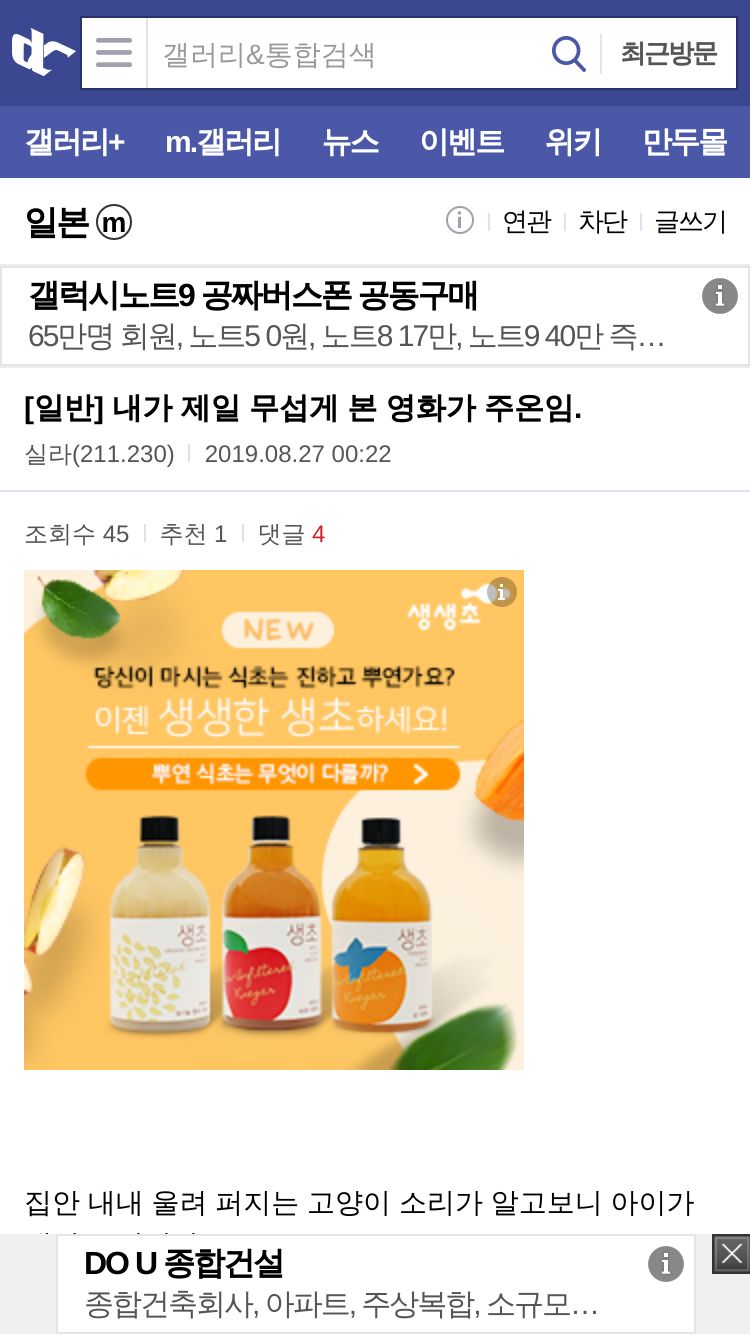Open the 생생초 vinegar ad banner

pos(273,820)
